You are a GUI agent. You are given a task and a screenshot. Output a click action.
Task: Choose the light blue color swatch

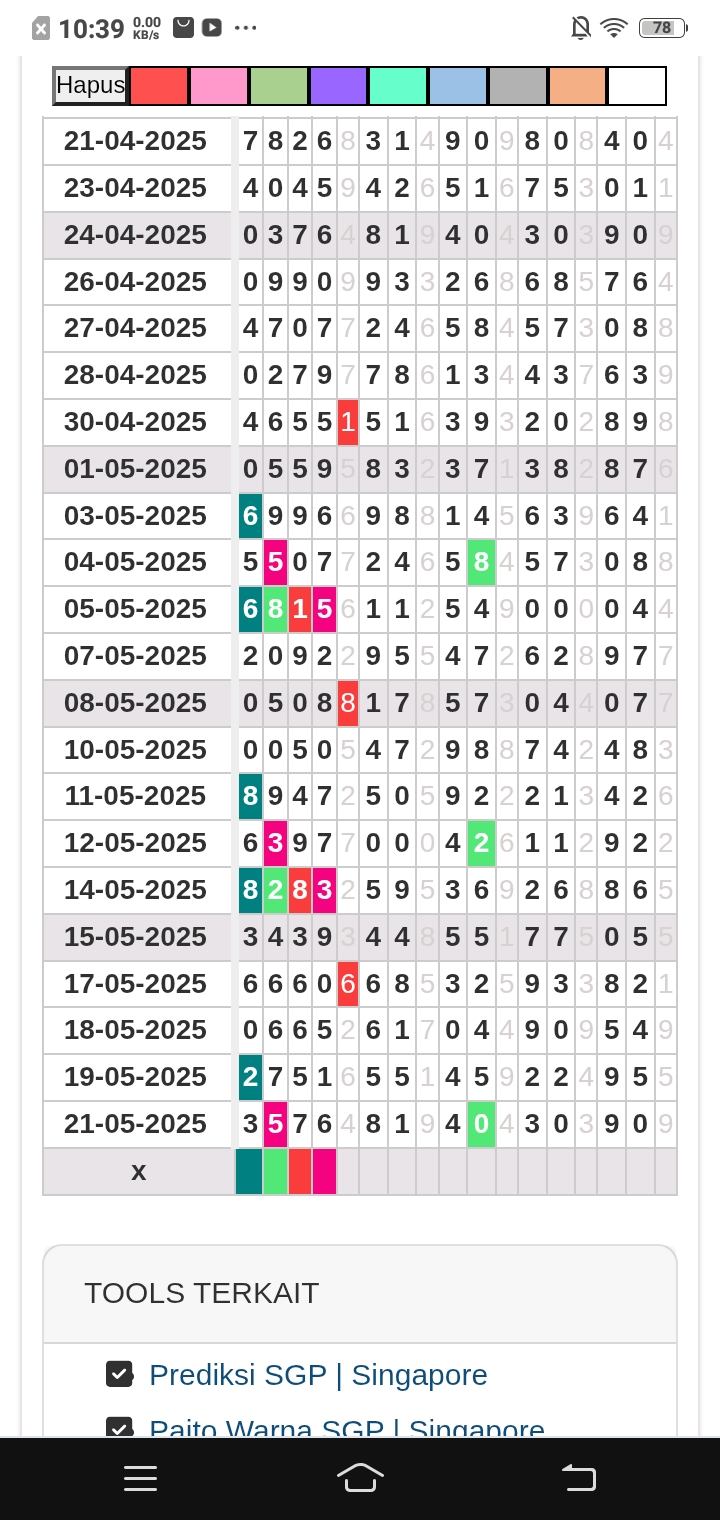(458, 86)
